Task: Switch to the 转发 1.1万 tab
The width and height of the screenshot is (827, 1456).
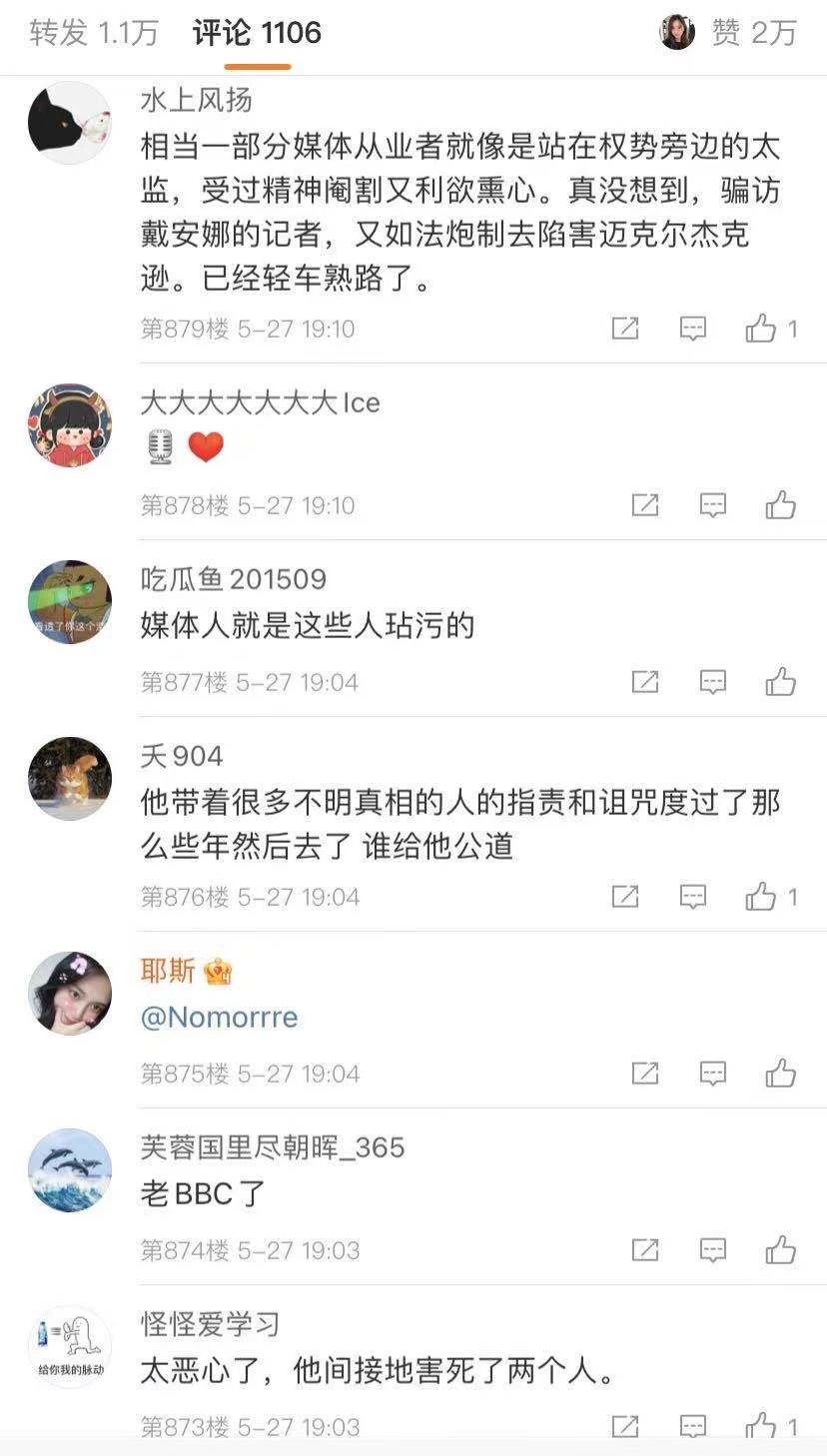Action: [x=94, y=33]
